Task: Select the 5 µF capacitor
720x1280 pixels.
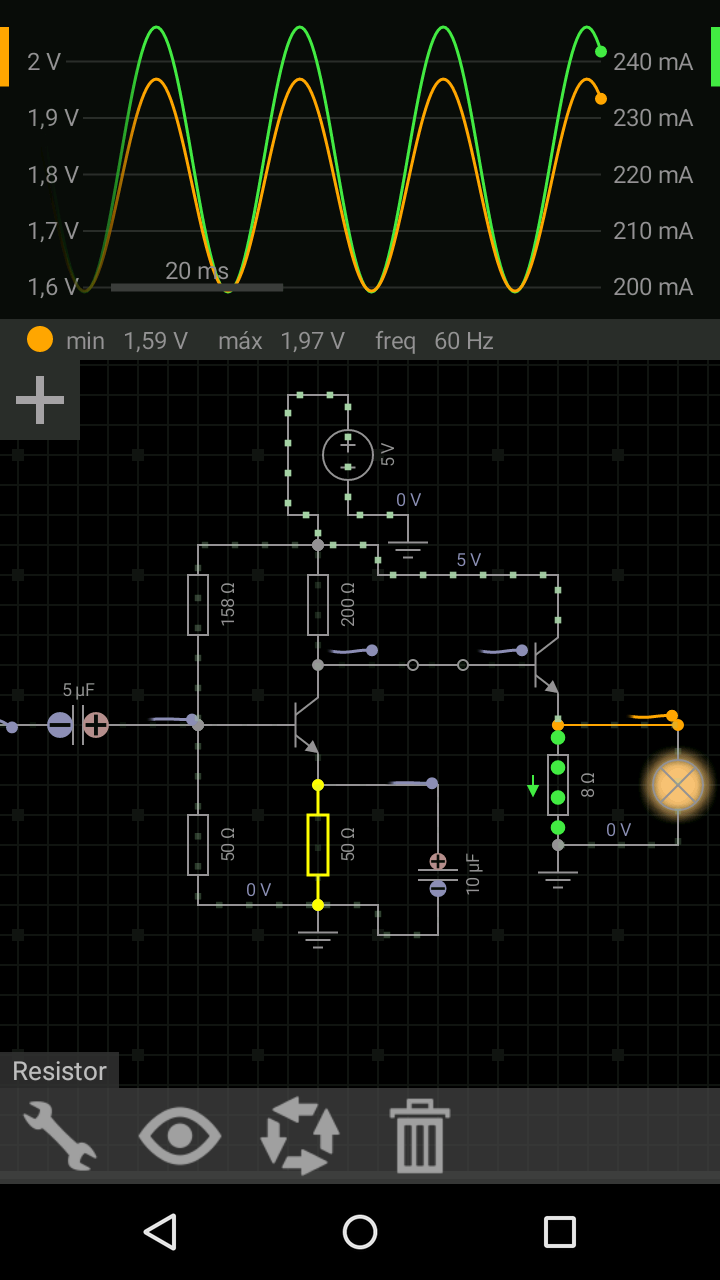Action: pos(78,724)
